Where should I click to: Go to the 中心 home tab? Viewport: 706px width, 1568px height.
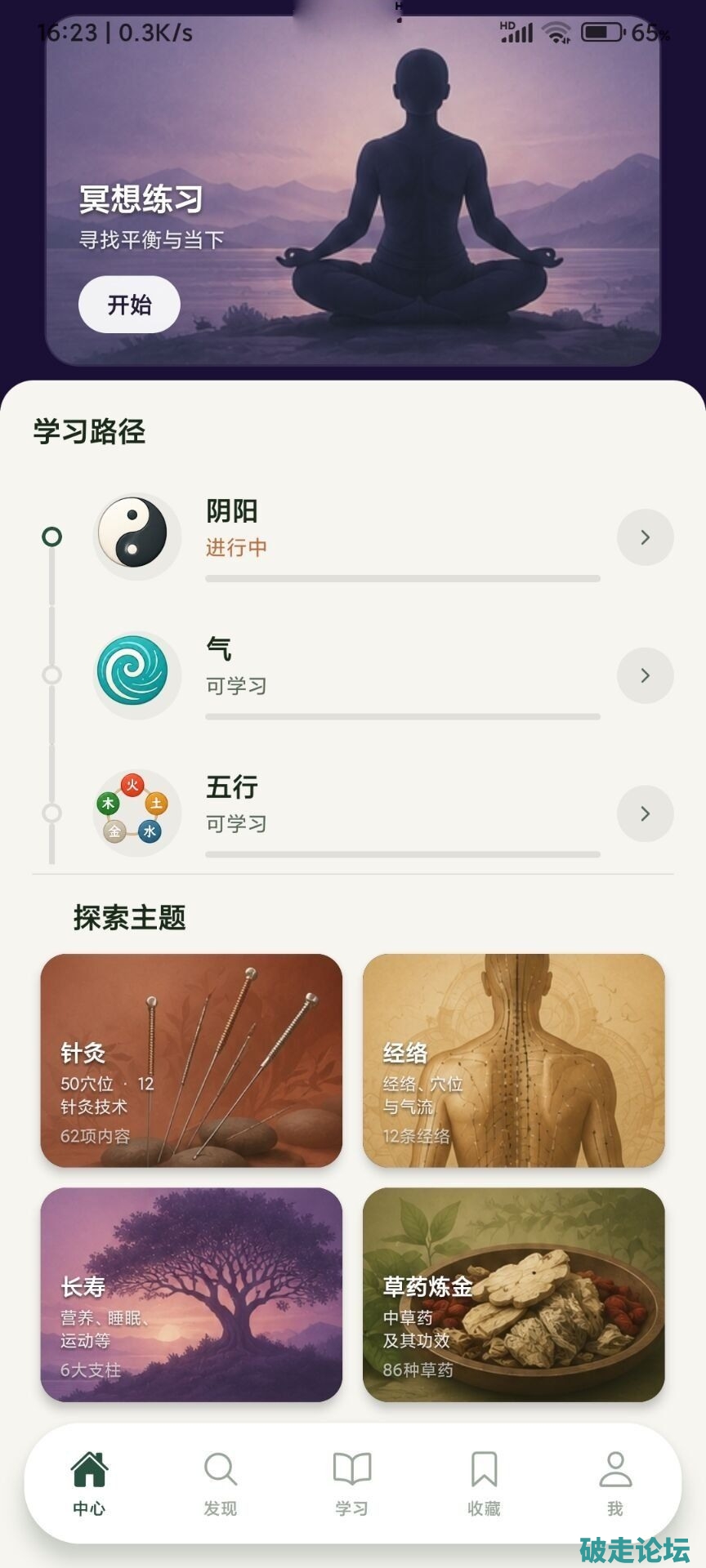coord(89,1484)
